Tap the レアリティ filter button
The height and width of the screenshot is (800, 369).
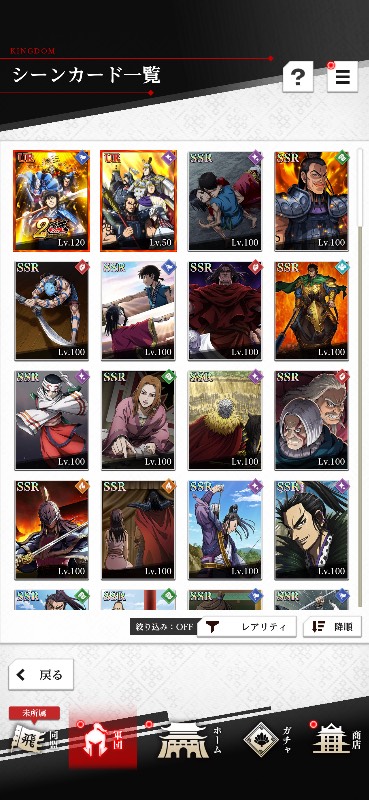tap(247, 627)
